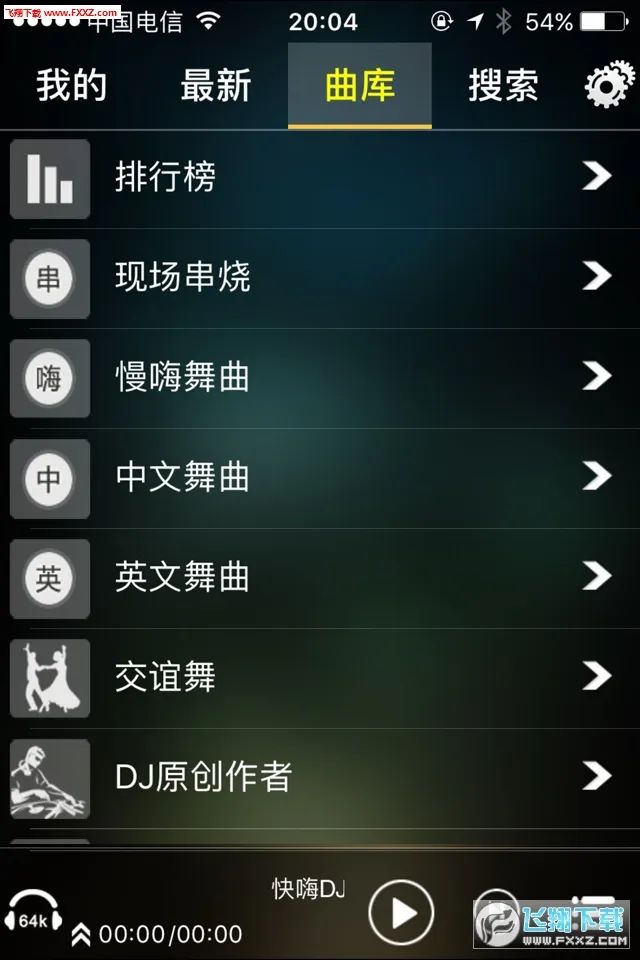Open the 交谊舞 category
This screenshot has width=640, height=960.
(320, 678)
